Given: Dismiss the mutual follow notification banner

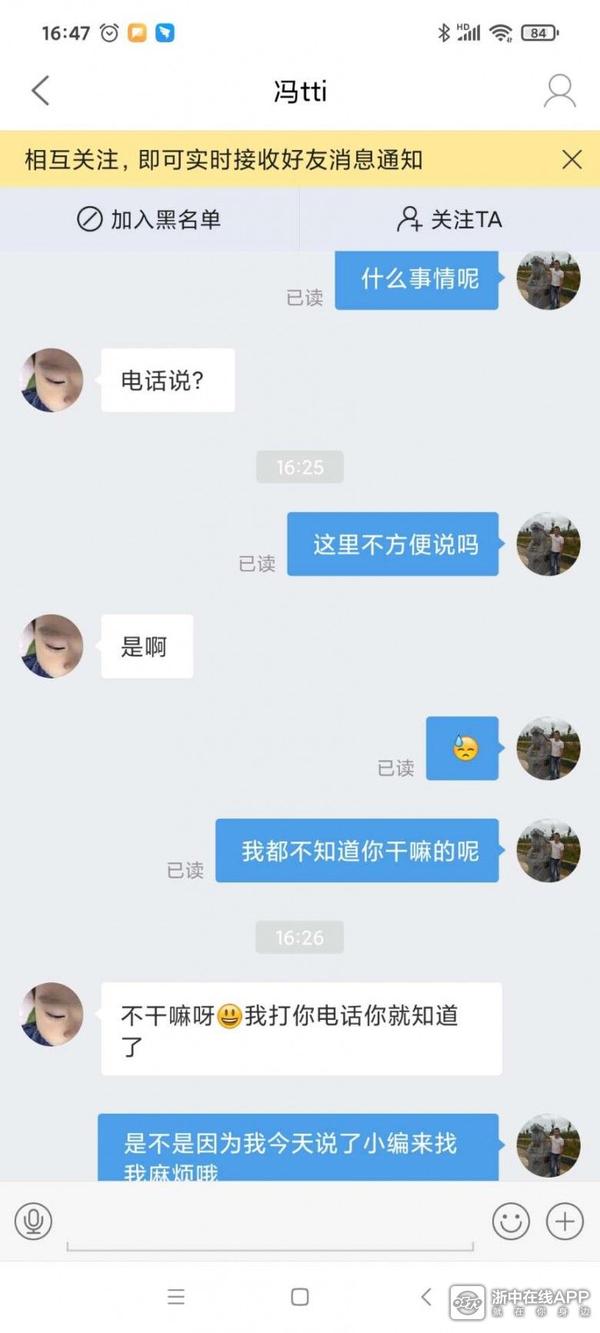Looking at the screenshot, I should [x=571, y=159].
